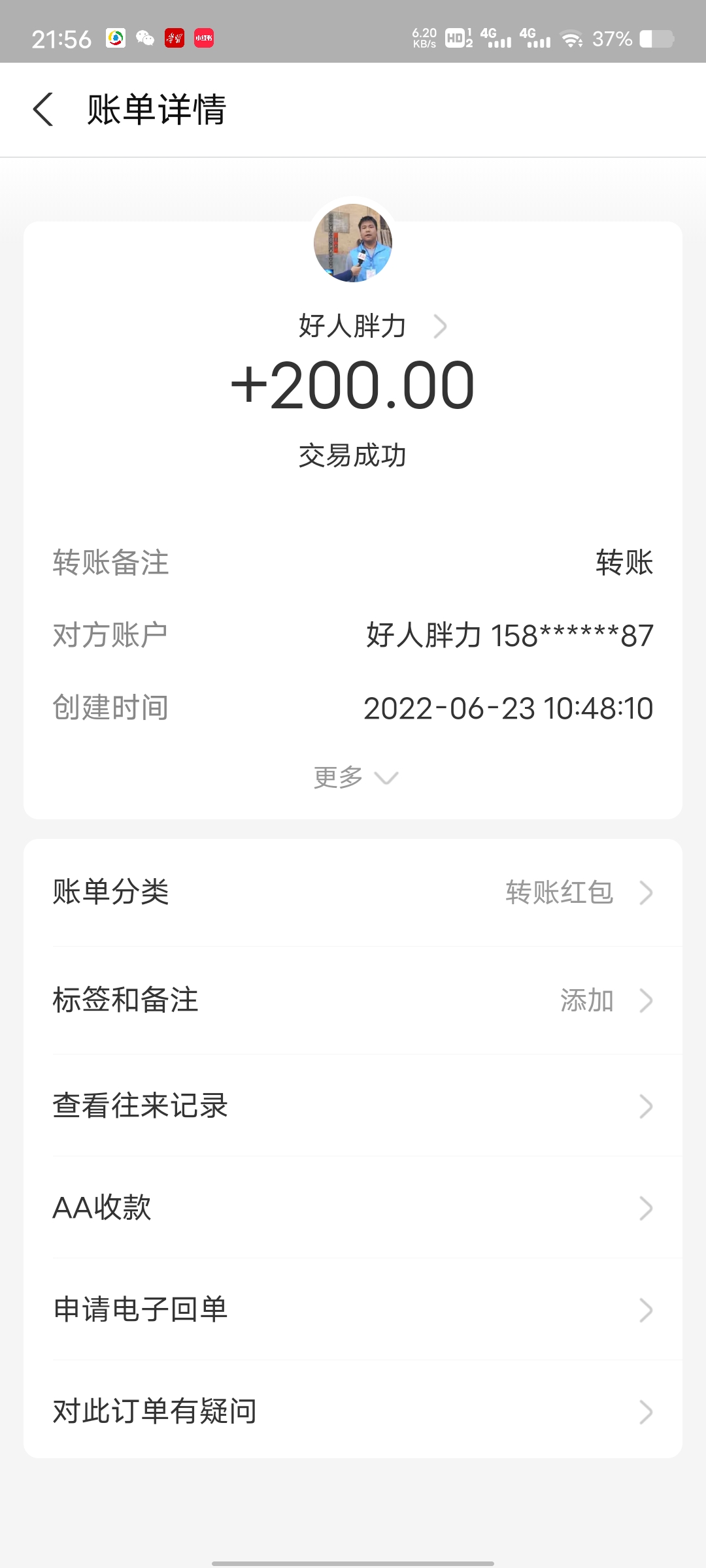This screenshot has width=706, height=1568.
Task: Open 查看往来记录 to view transaction history
Action: click(x=353, y=1105)
